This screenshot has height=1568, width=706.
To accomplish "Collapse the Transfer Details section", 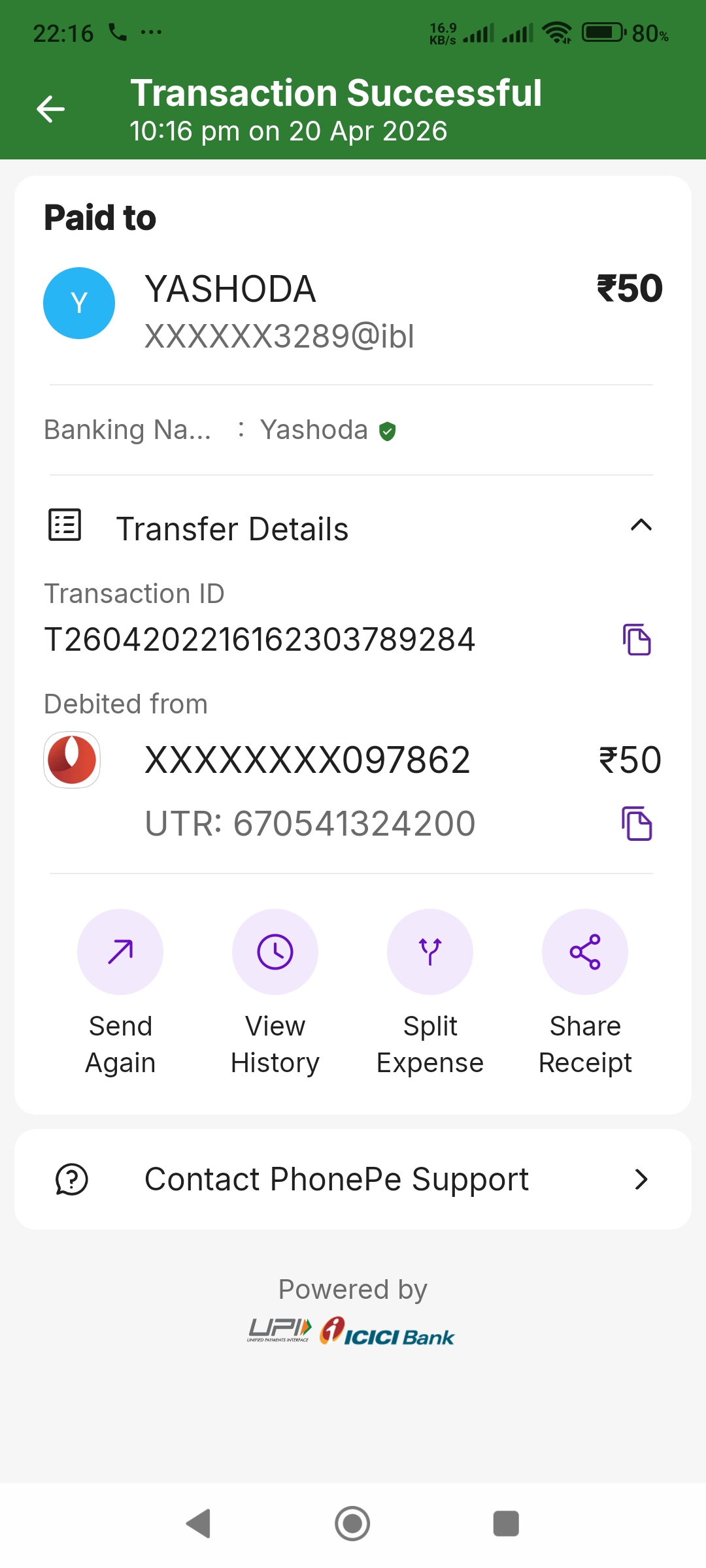I will coord(641,525).
